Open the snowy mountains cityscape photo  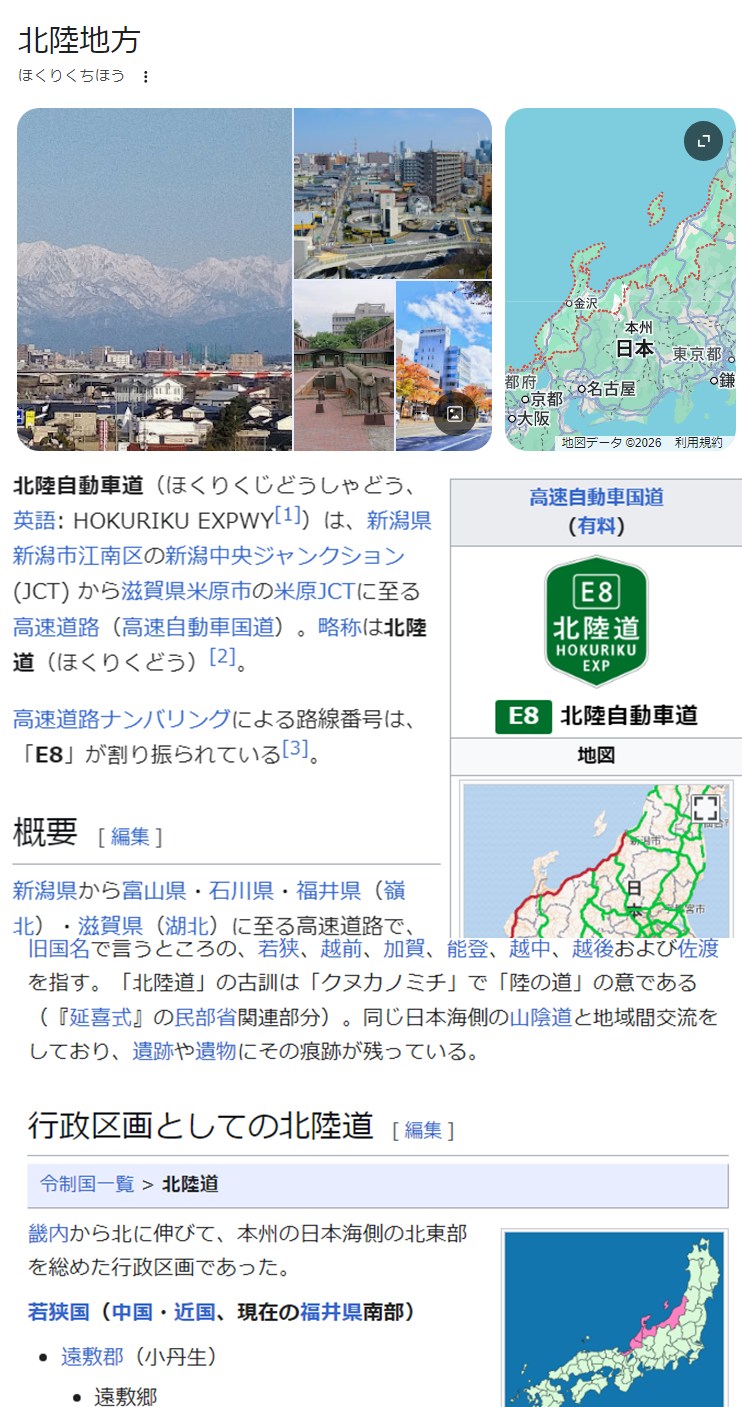(x=154, y=280)
